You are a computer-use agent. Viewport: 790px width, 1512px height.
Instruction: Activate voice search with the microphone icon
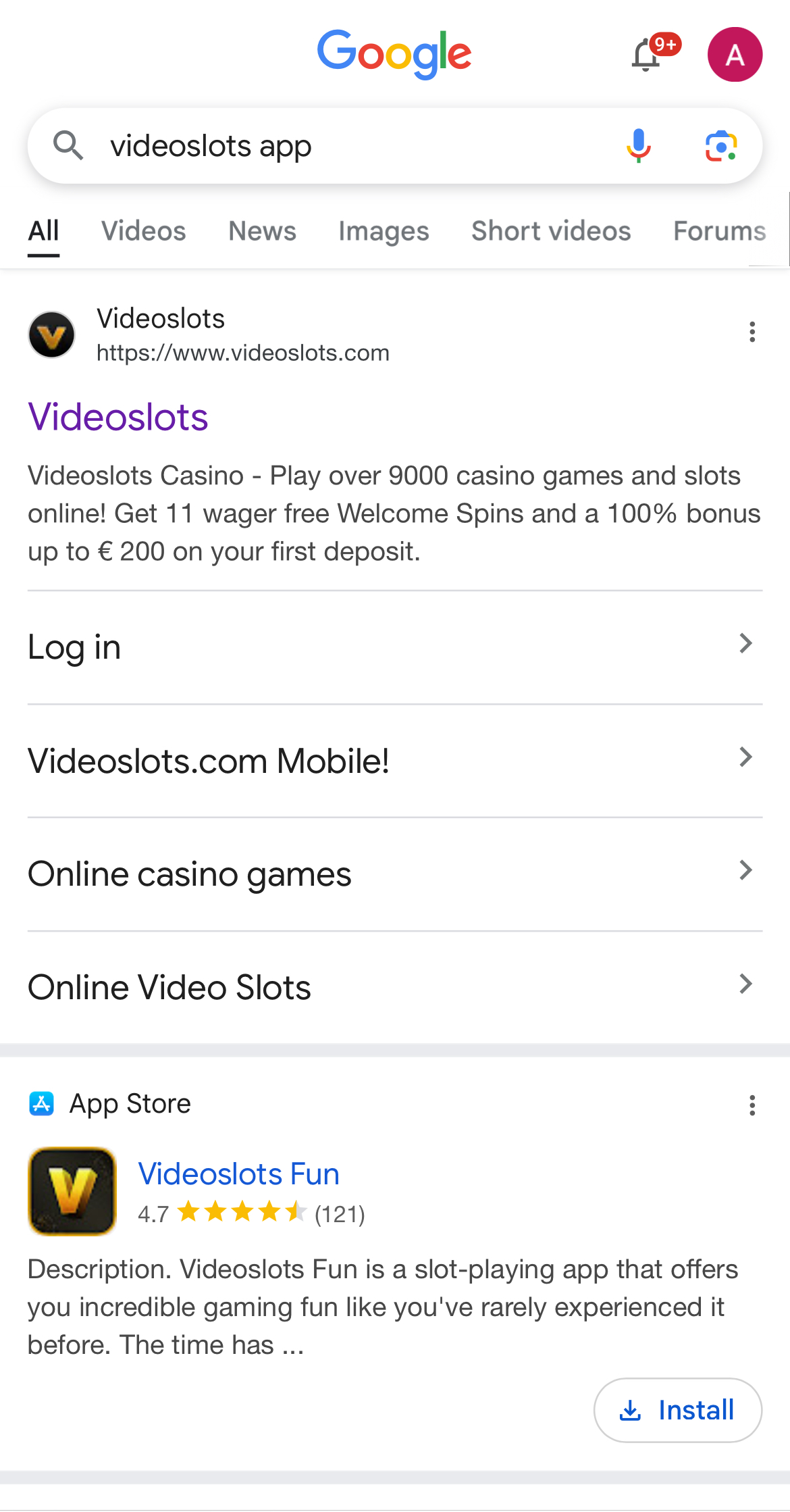coord(637,145)
